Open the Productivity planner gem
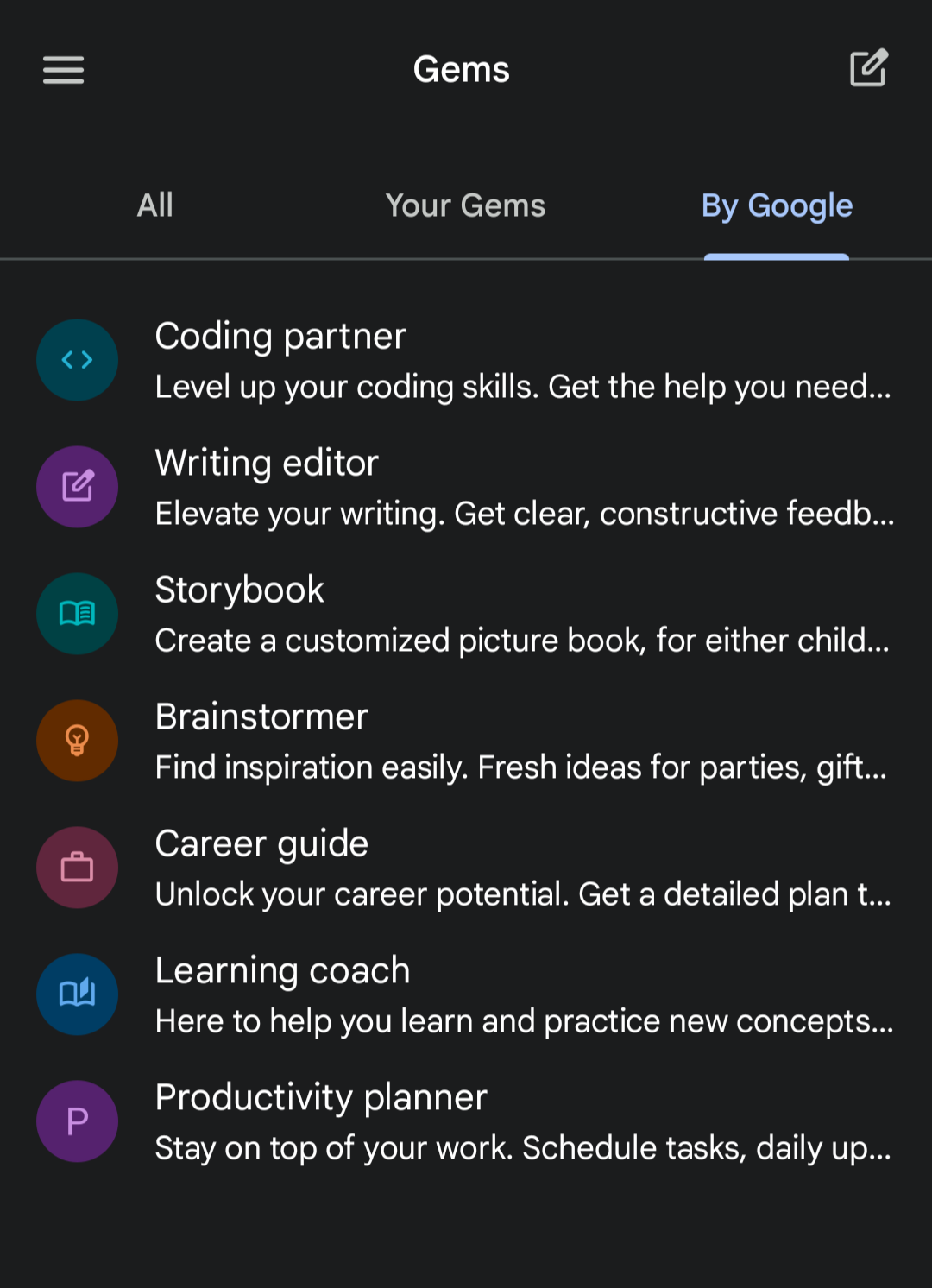This screenshot has height=1288, width=932. [x=466, y=1121]
